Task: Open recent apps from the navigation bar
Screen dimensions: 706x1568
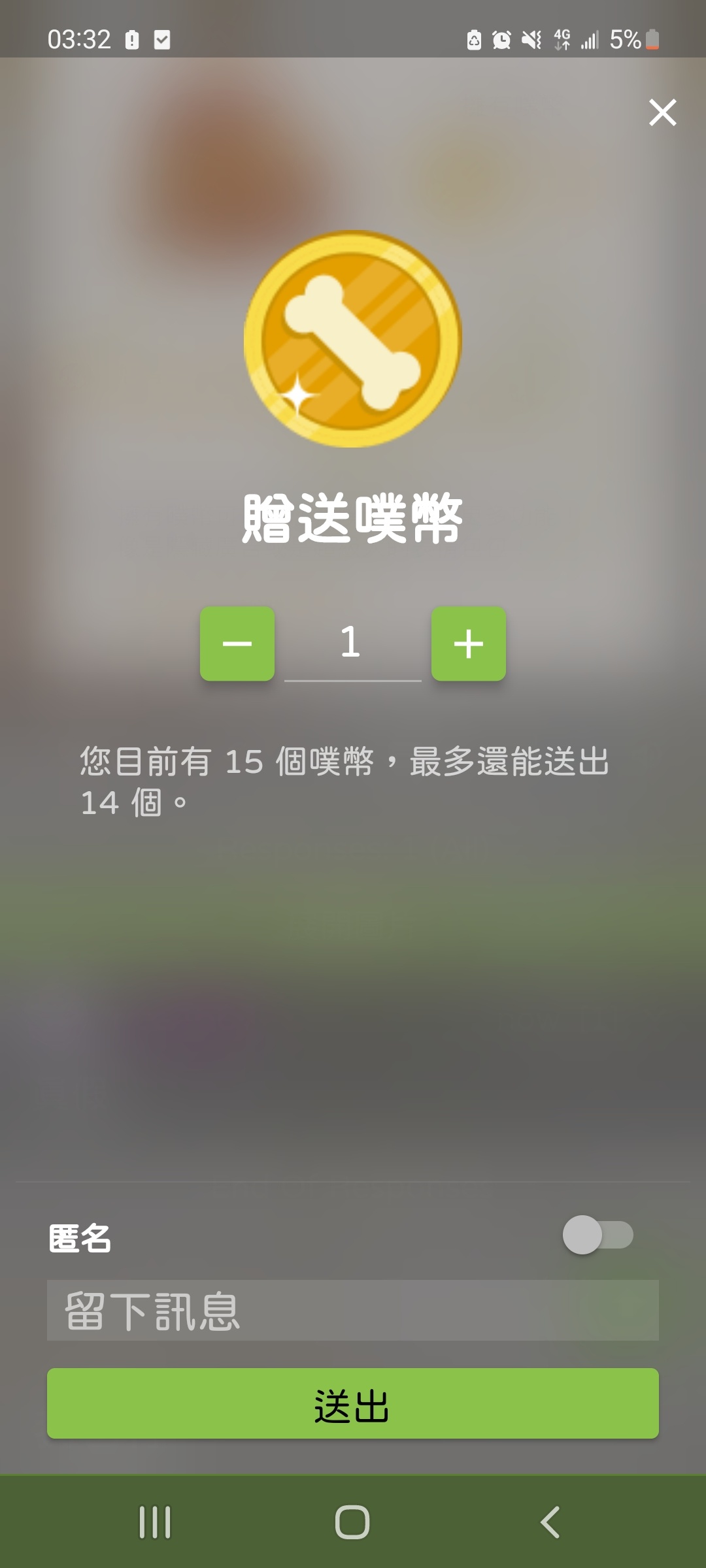Action: 156,1522
